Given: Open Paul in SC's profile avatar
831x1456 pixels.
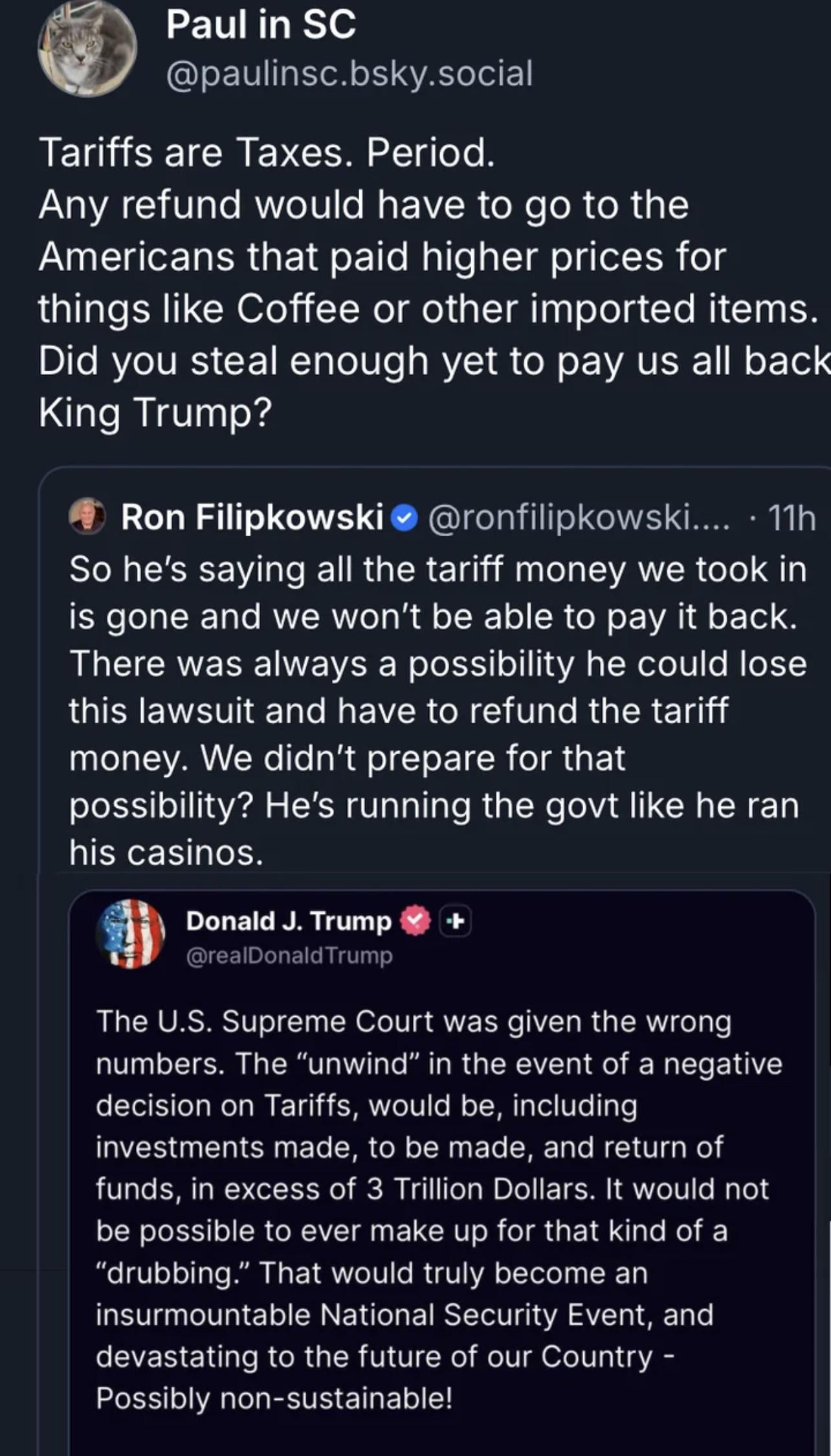Looking at the screenshot, I should pos(87,49).
